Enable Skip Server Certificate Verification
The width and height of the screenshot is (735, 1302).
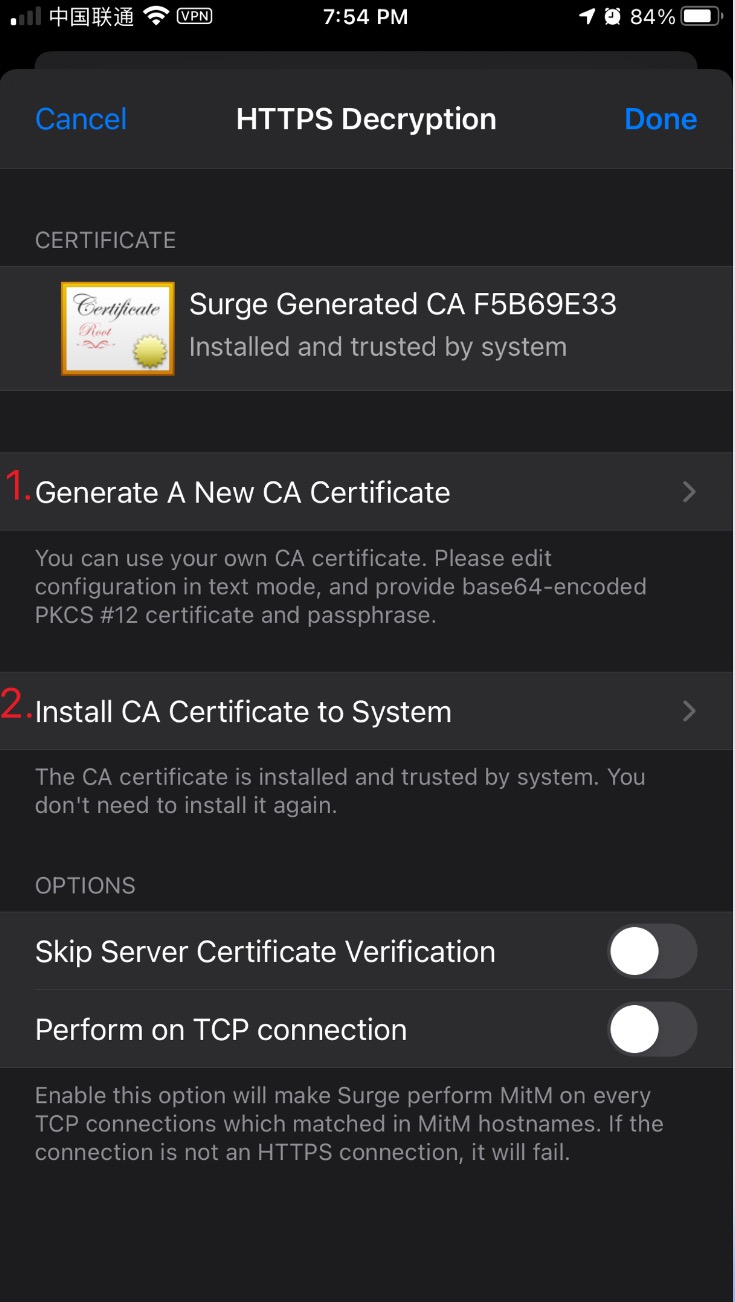point(652,951)
